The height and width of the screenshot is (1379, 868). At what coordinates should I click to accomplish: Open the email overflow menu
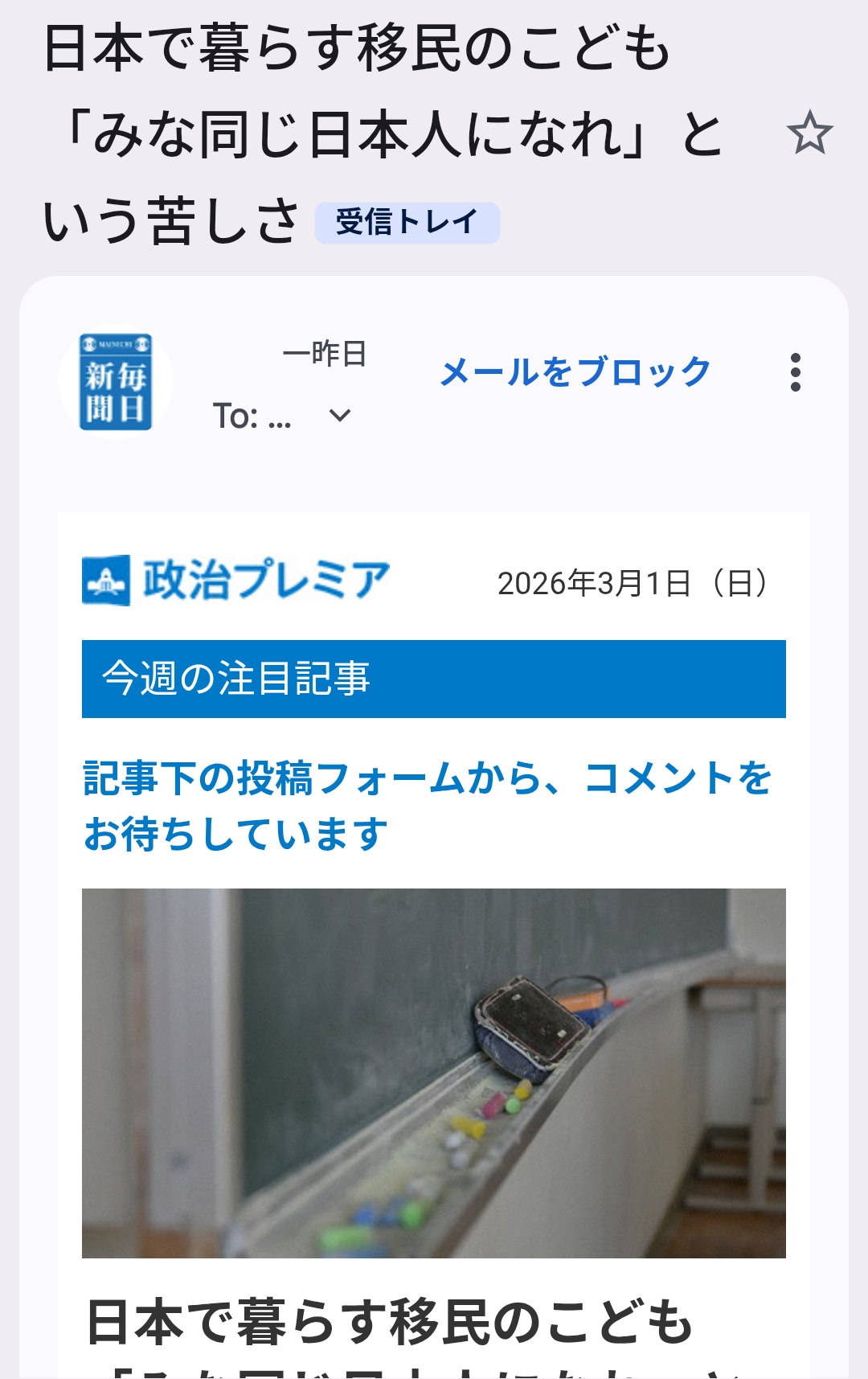795,372
